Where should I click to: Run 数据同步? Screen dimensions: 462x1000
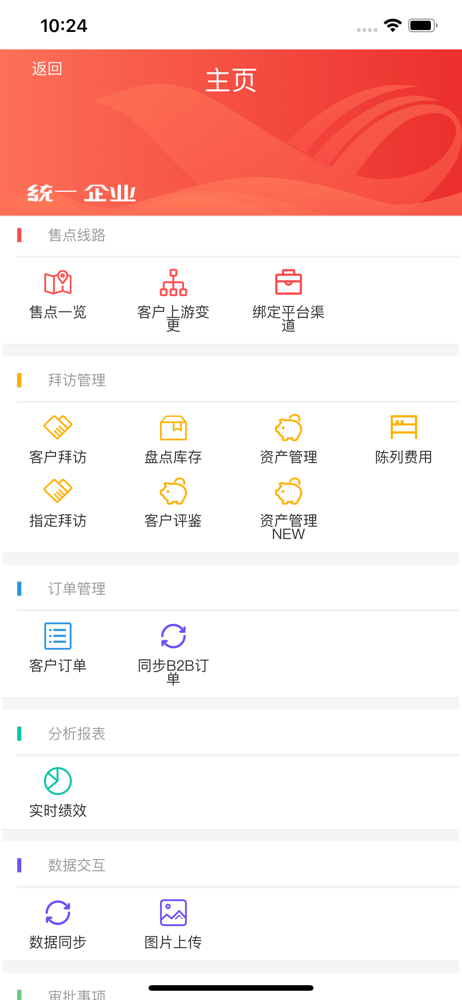[57, 924]
